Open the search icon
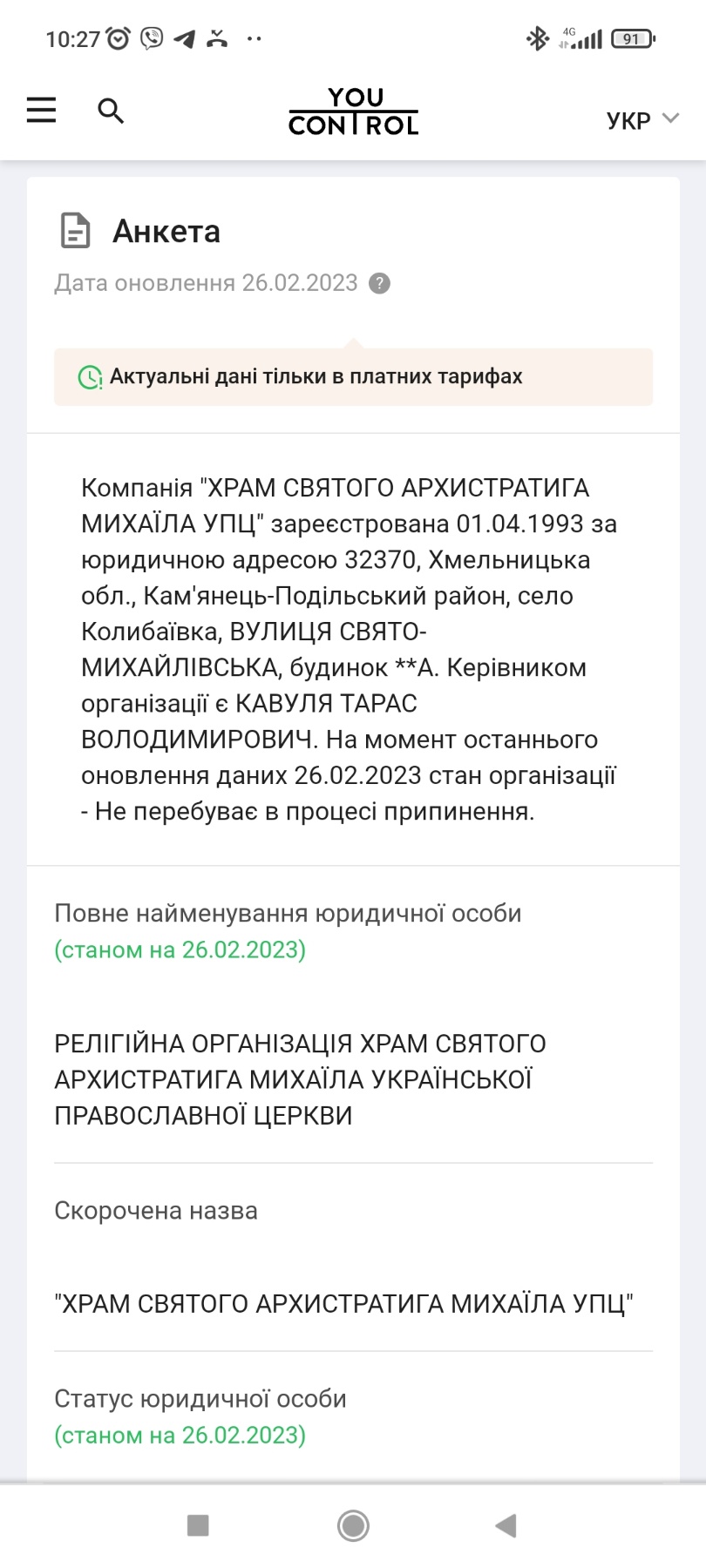The image size is (706, 1568). click(x=111, y=111)
